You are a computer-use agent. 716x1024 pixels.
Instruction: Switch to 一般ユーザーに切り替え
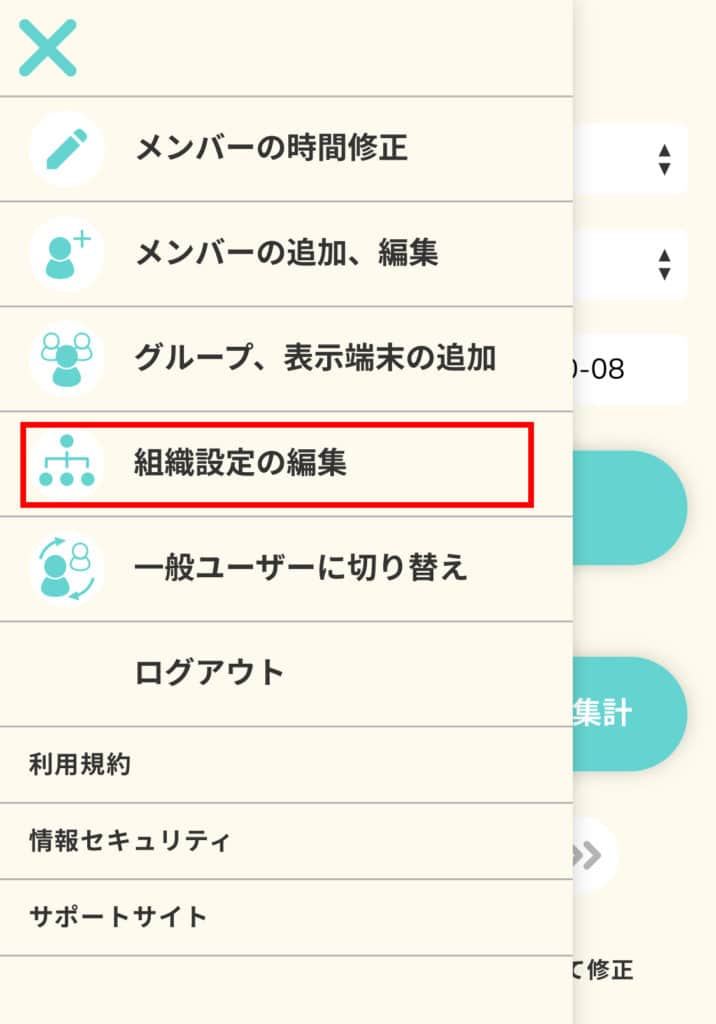300,568
